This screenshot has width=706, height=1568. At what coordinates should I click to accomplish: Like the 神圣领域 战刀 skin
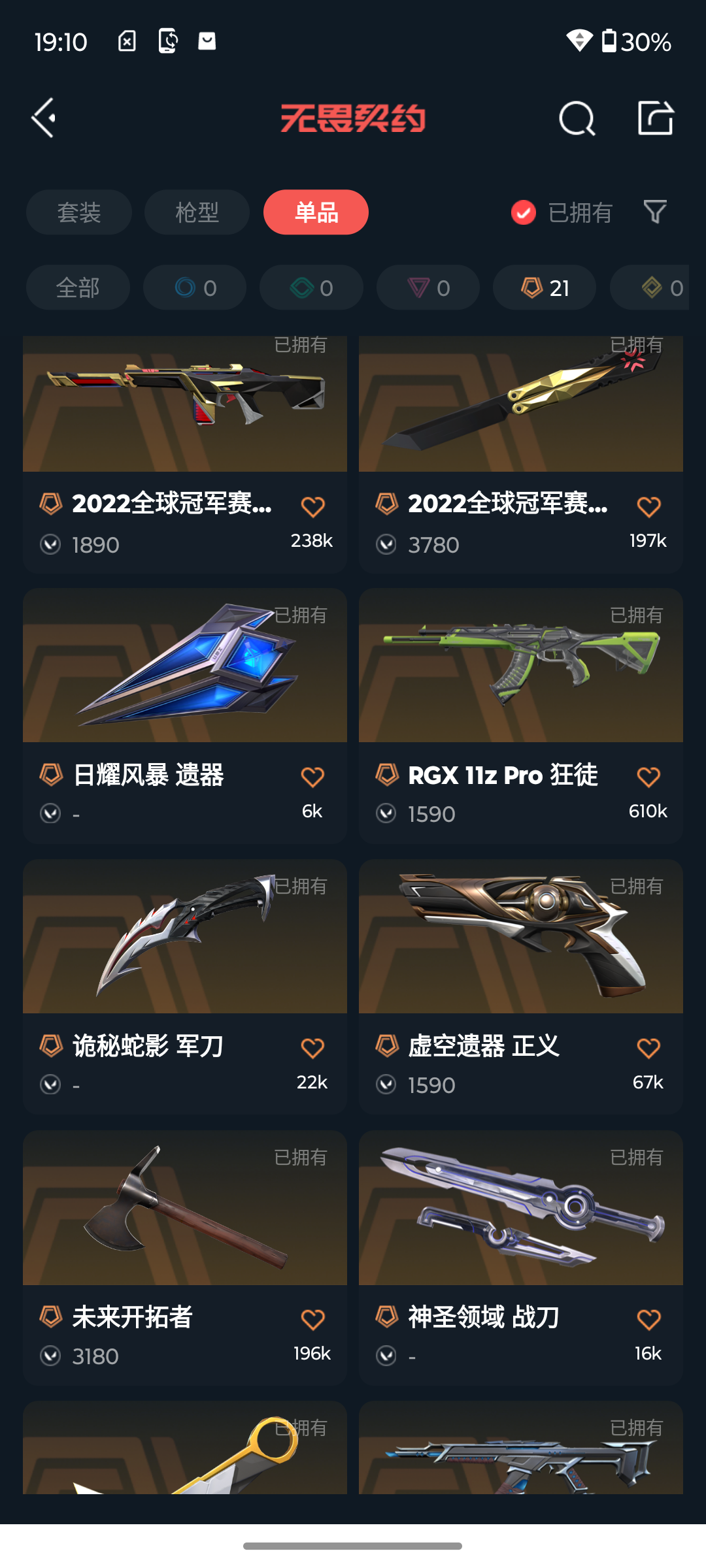click(648, 1319)
